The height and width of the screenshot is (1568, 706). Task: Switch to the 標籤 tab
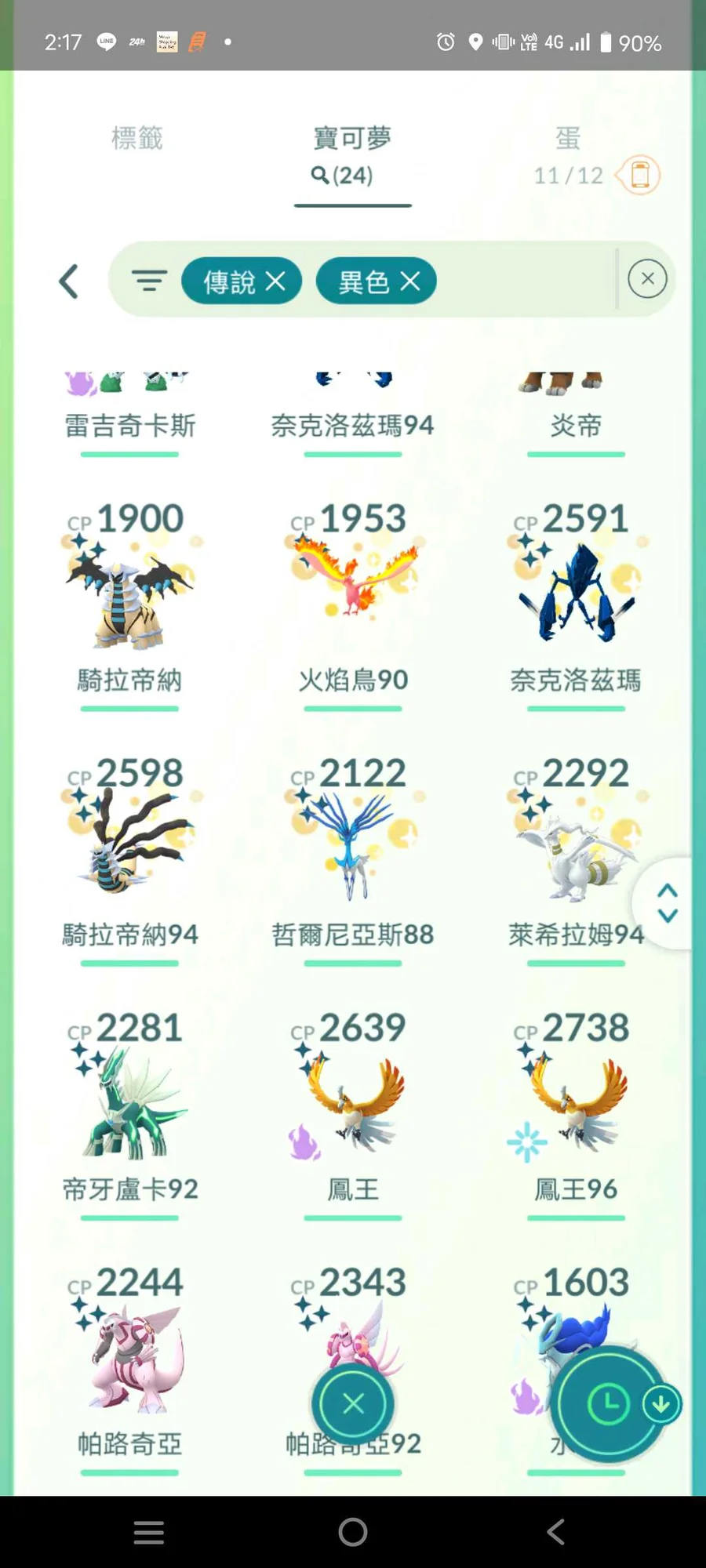[x=136, y=139]
